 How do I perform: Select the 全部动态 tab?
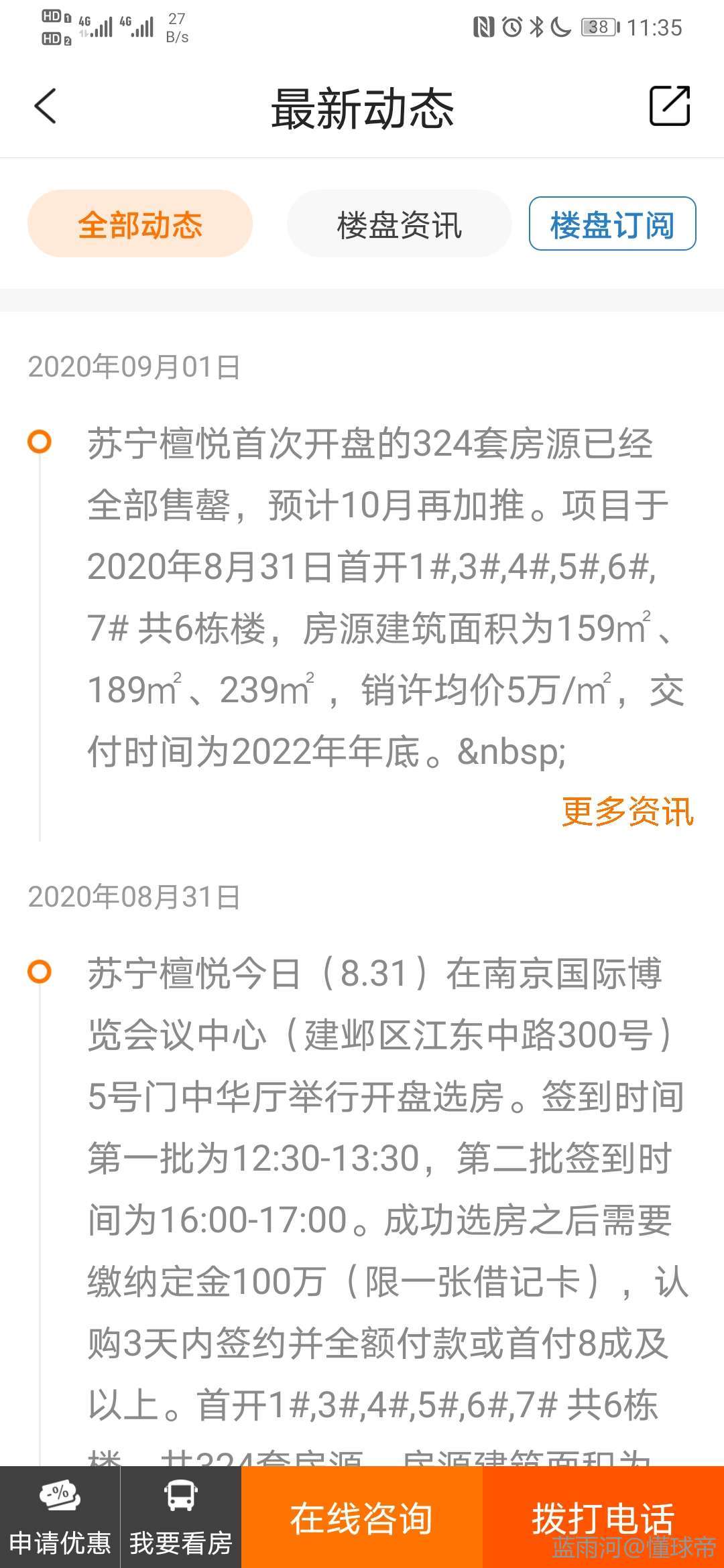(x=140, y=224)
